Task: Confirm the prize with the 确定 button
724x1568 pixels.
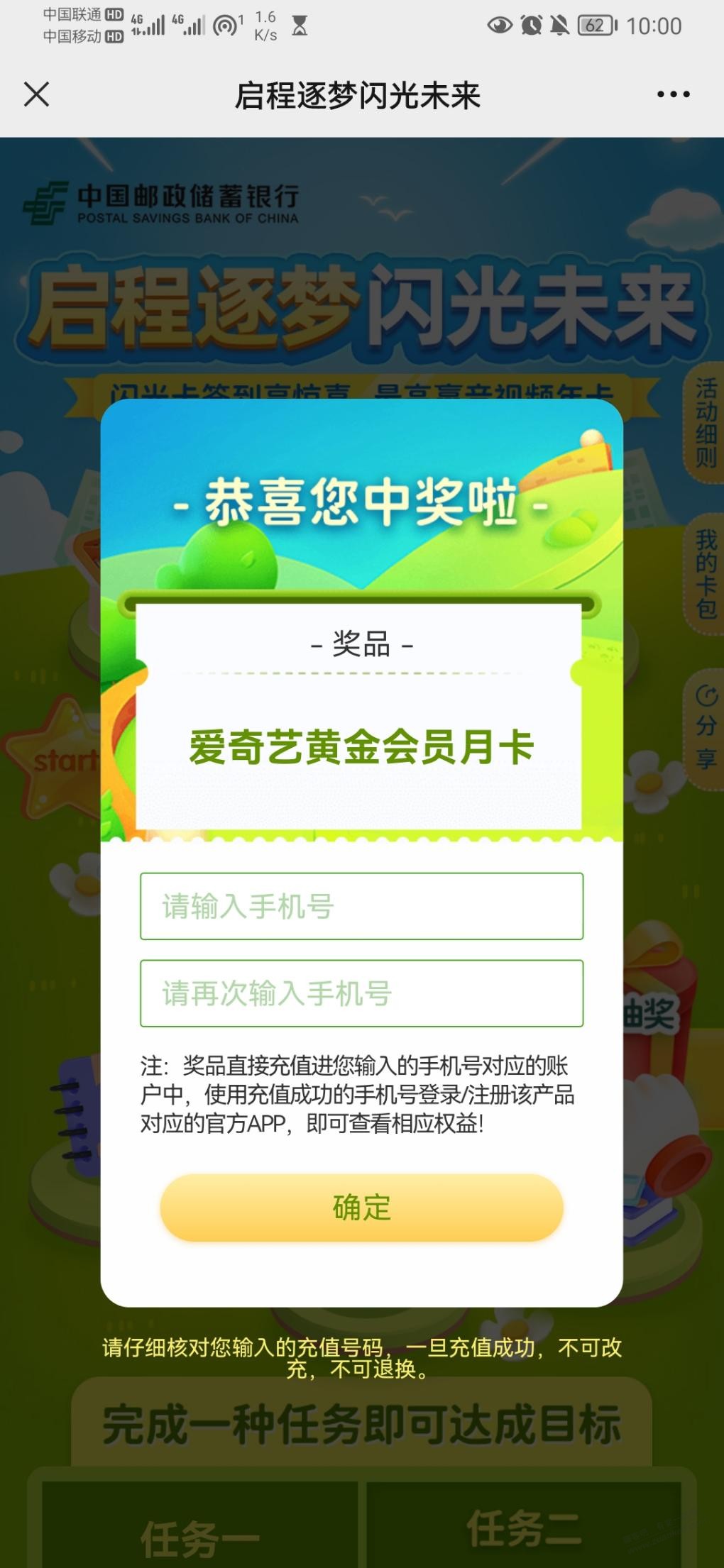Action: tap(361, 1207)
